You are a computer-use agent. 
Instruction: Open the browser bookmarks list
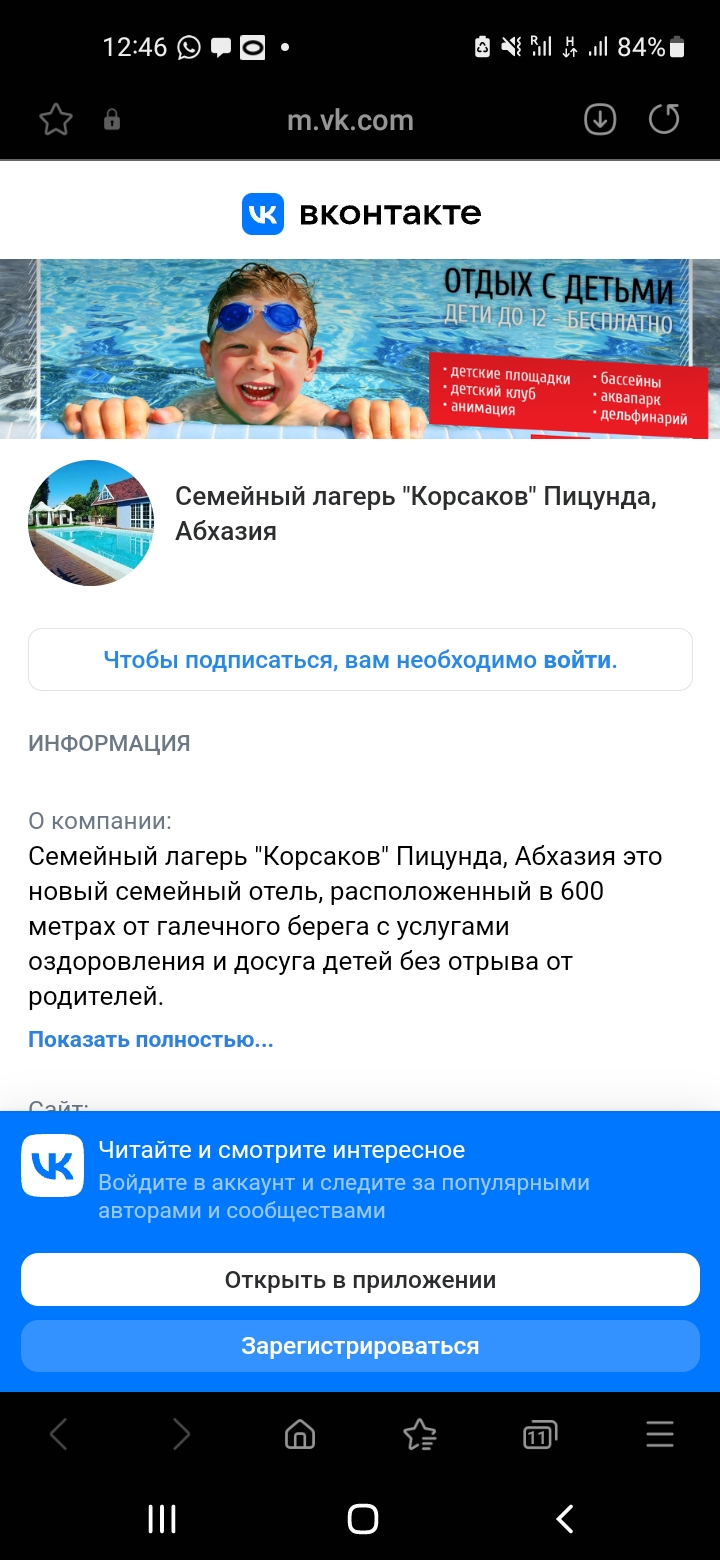coord(420,1436)
